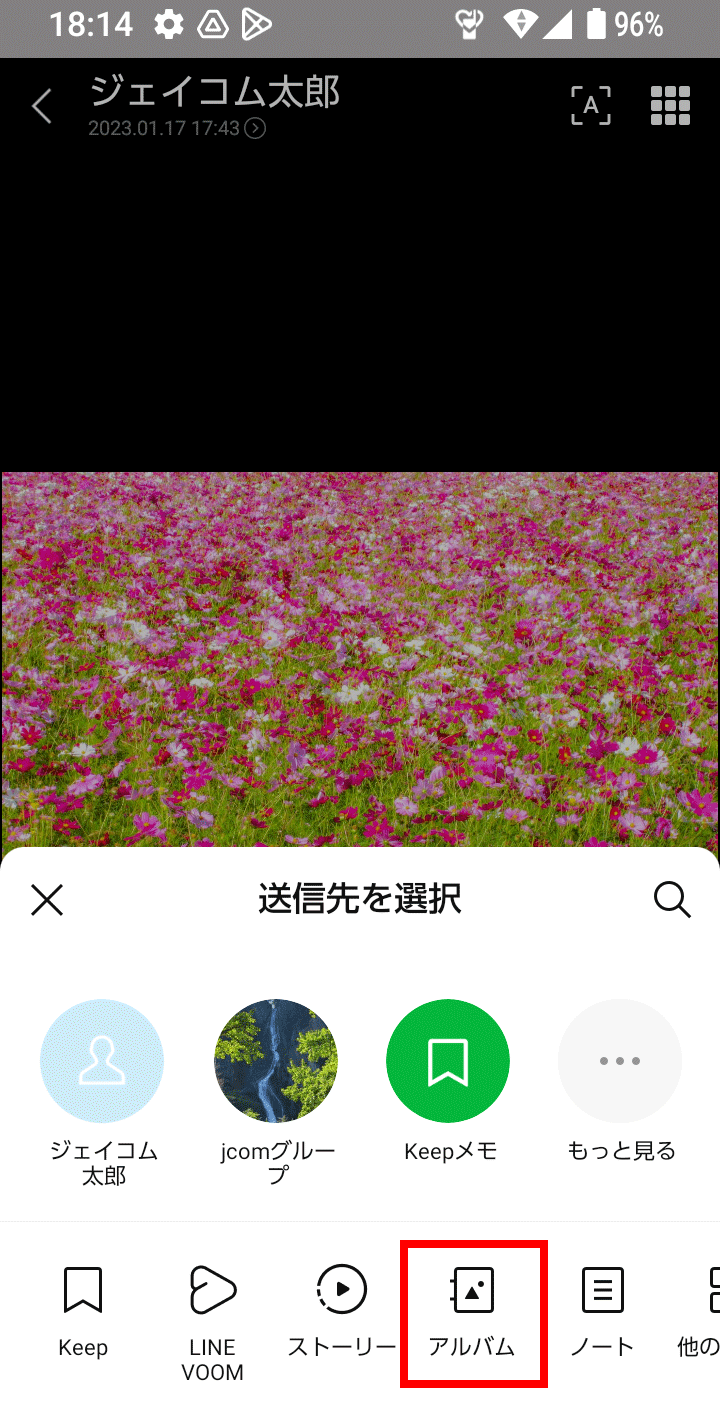Image resolution: width=720 pixels, height=1424 pixels.
Task: Send the photo to Keepメモ
Action: coord(448,1062)
